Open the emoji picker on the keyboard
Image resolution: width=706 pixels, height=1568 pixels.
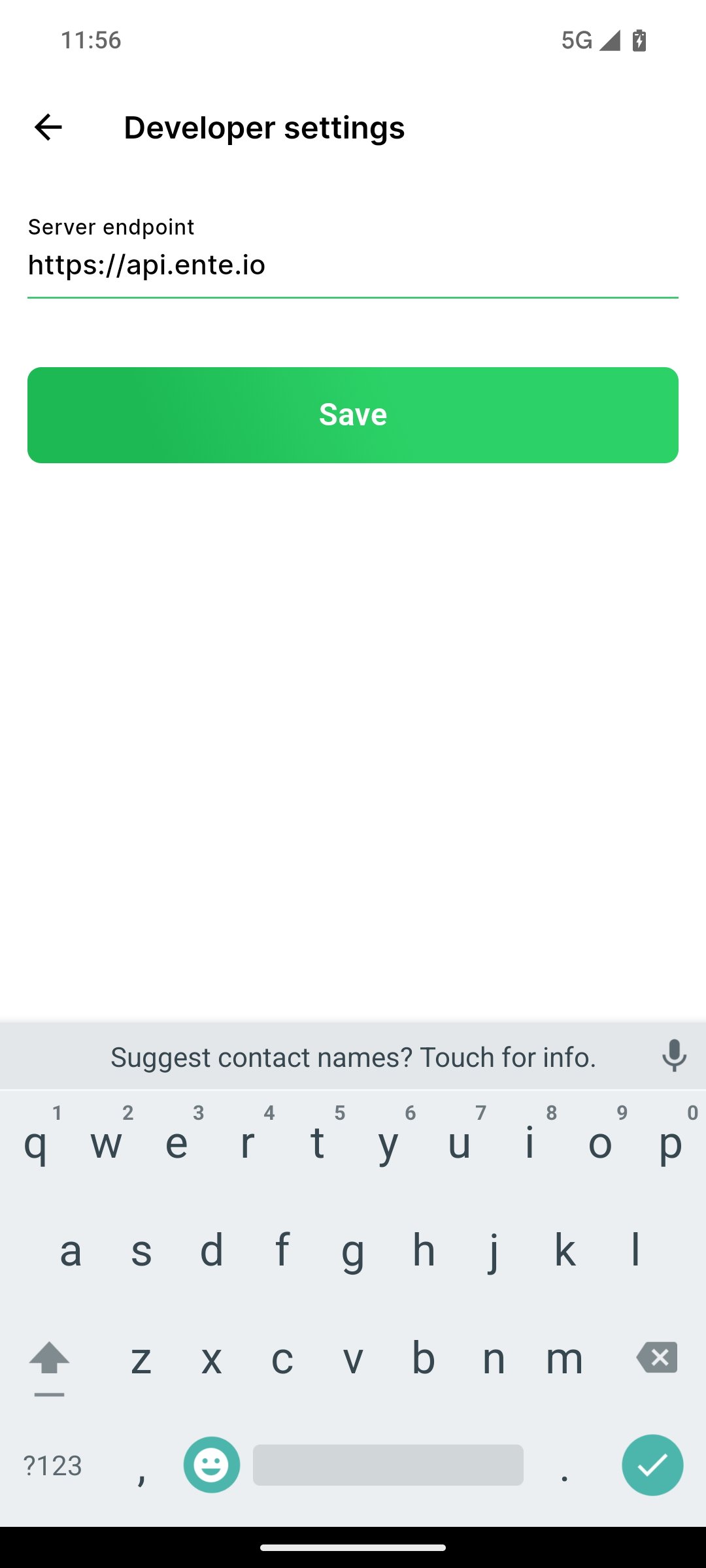click(211, 1465)
